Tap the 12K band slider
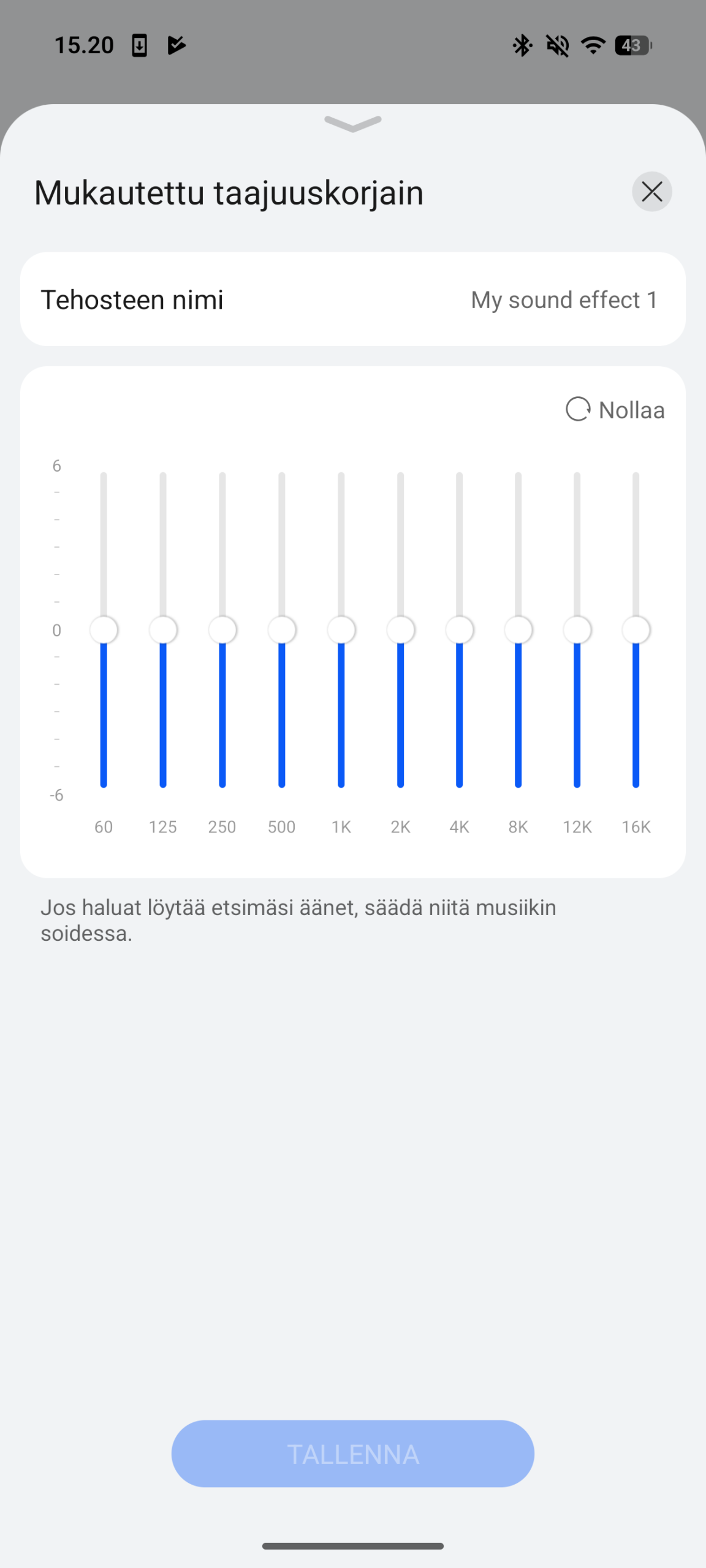Image resolution: width=706 pixels, height=1568 pixels. (577, 630)
